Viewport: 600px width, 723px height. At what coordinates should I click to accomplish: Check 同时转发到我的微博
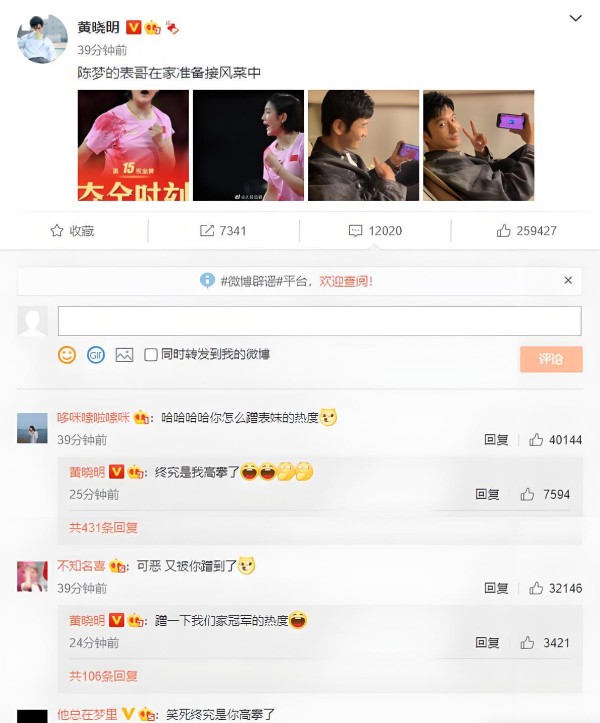[151, 355]
